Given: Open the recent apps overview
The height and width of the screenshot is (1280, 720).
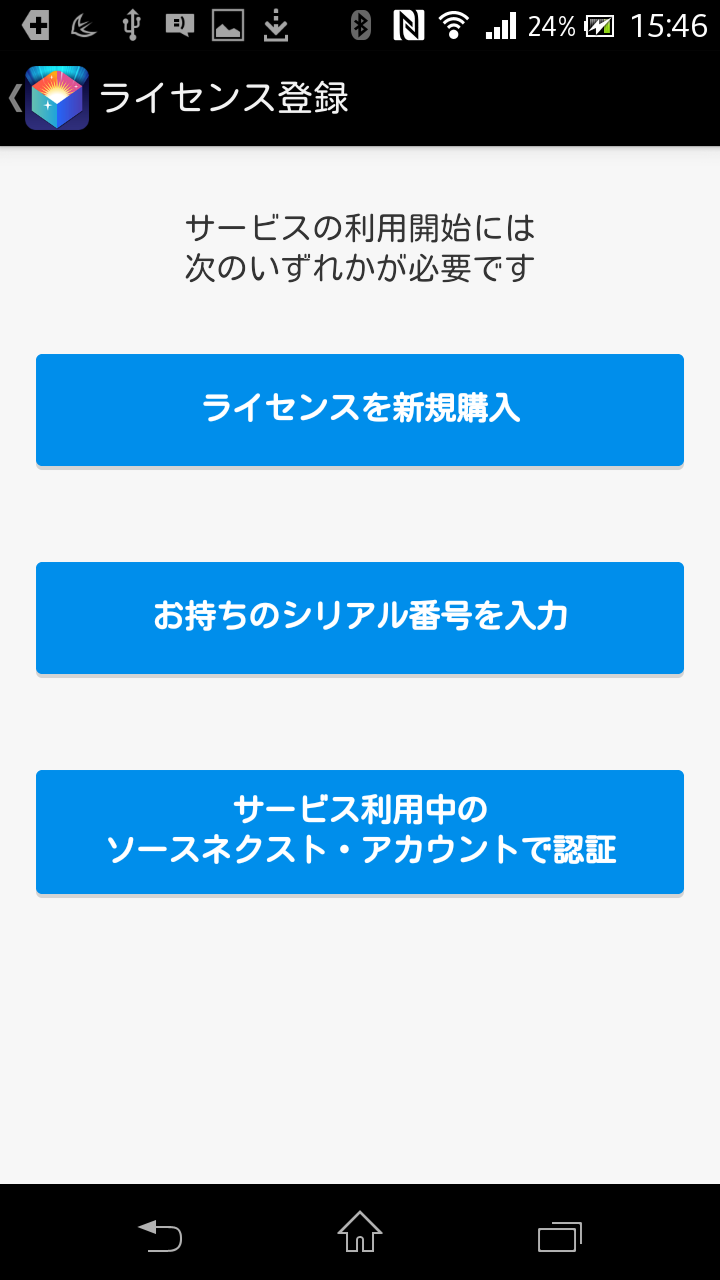Looking at the screenshot, I should tap(559, 1236).
